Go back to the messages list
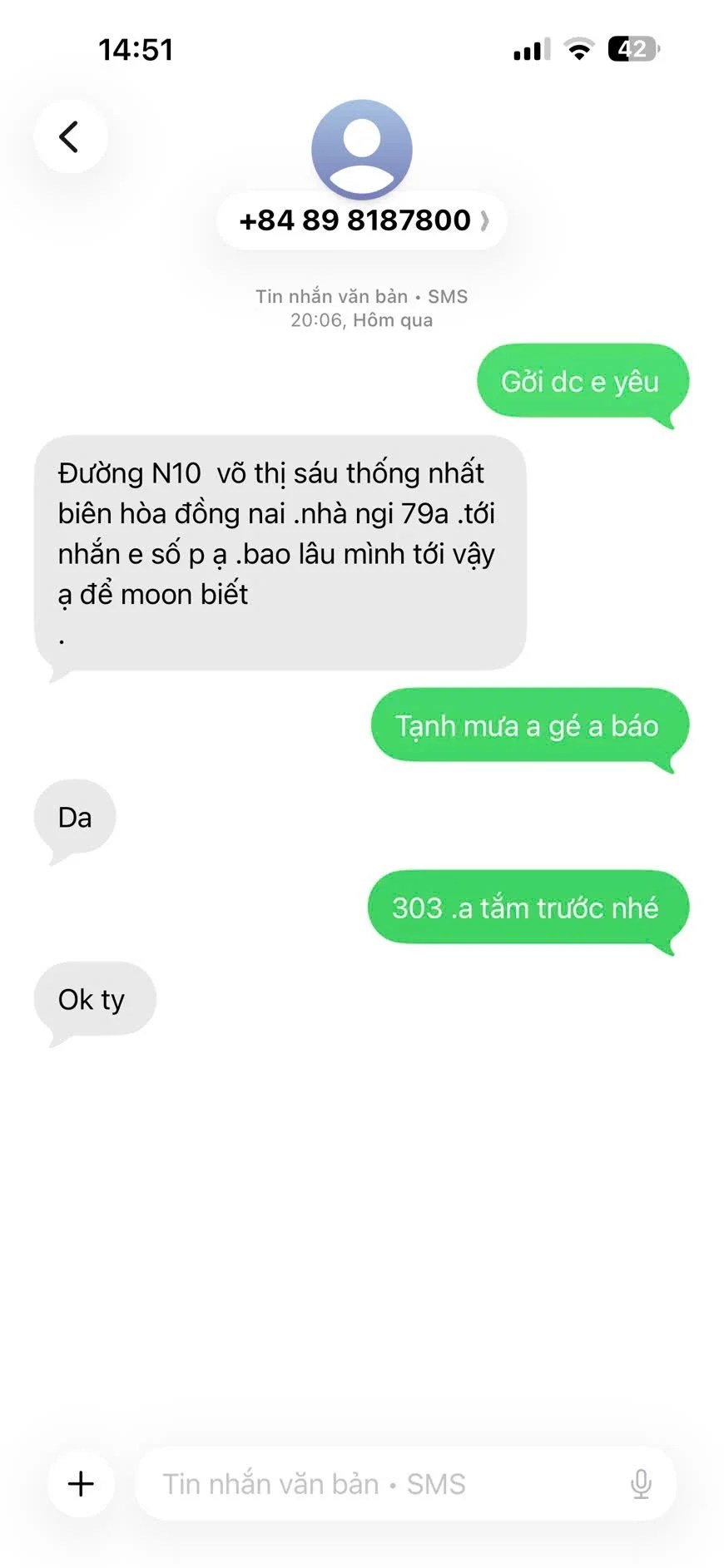The height and width of the screenshot is (1568, 724). pyautogui.click(x=70, y=136)
